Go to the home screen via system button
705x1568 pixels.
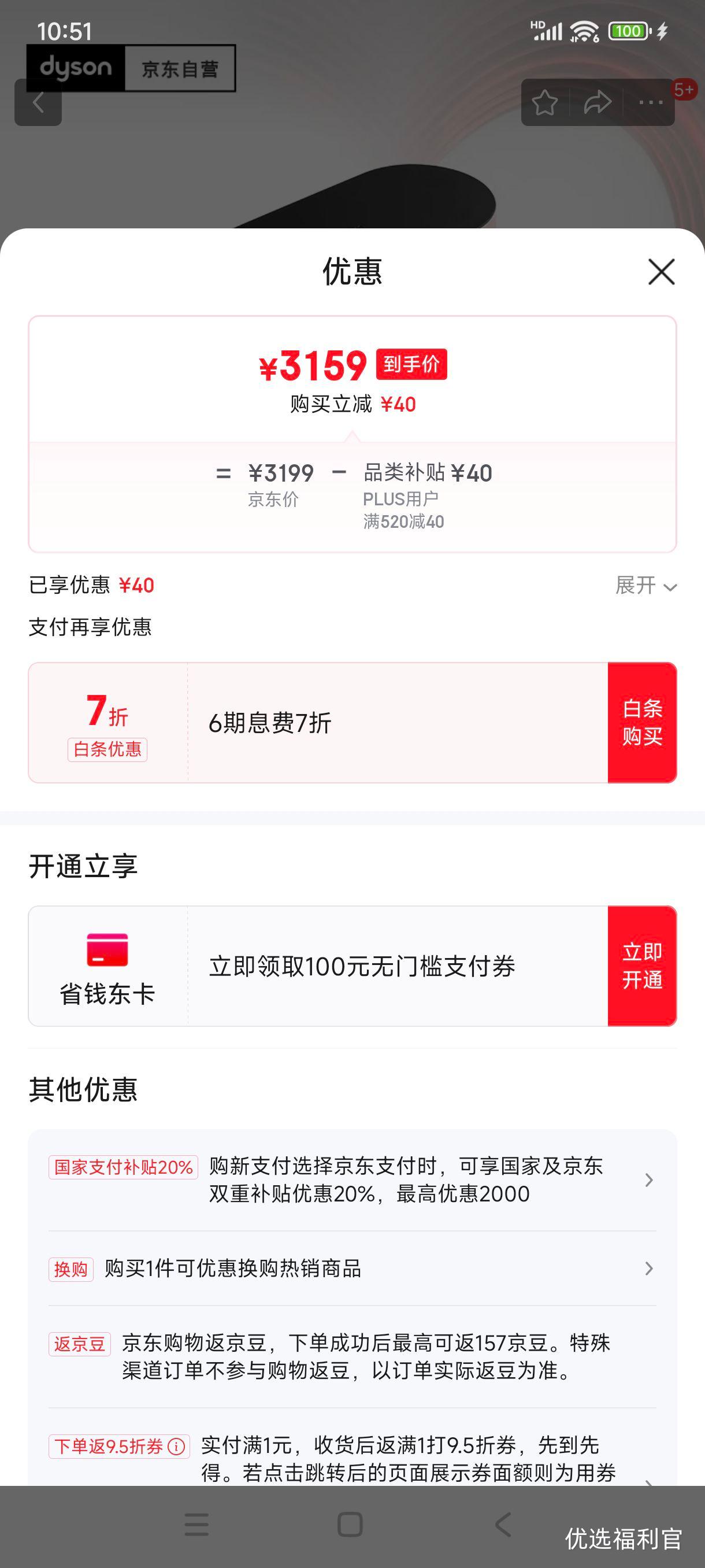350,1525
